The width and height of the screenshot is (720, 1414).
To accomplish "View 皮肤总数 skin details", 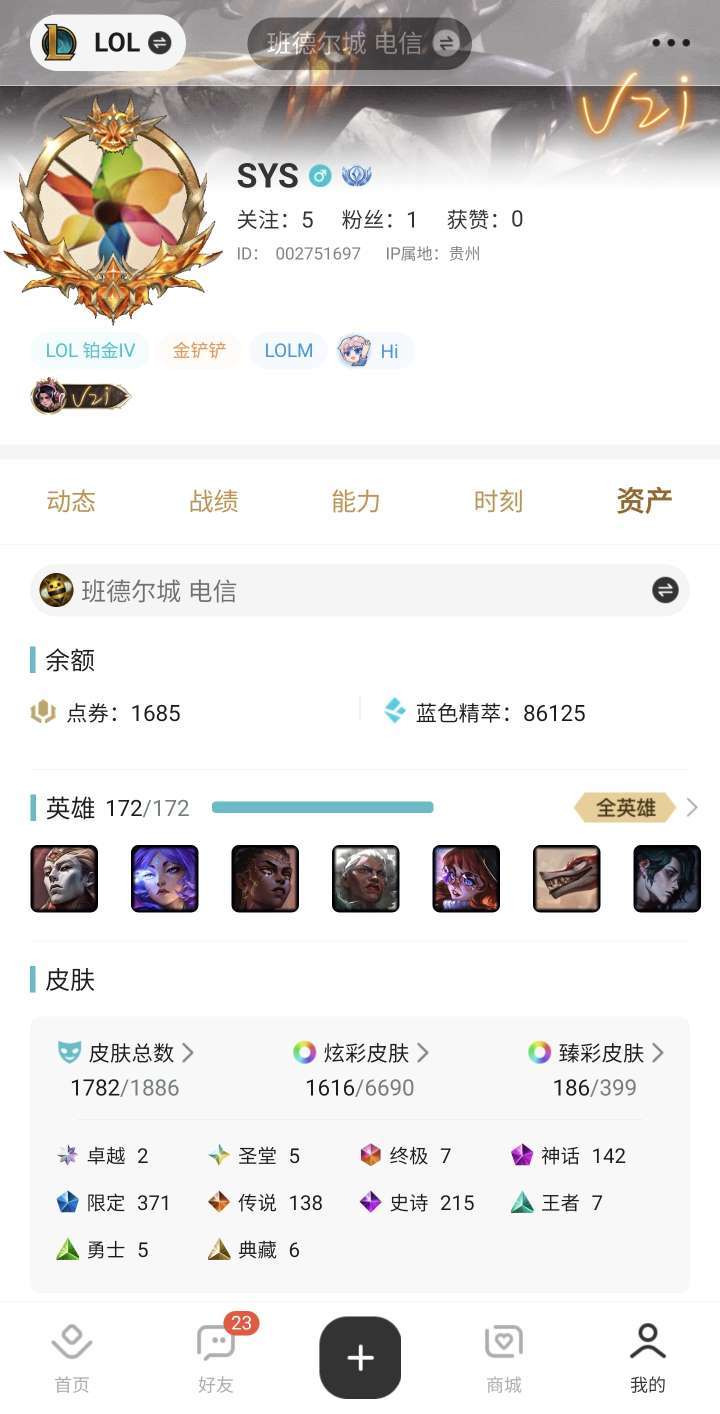I will tap(126, 1052).
